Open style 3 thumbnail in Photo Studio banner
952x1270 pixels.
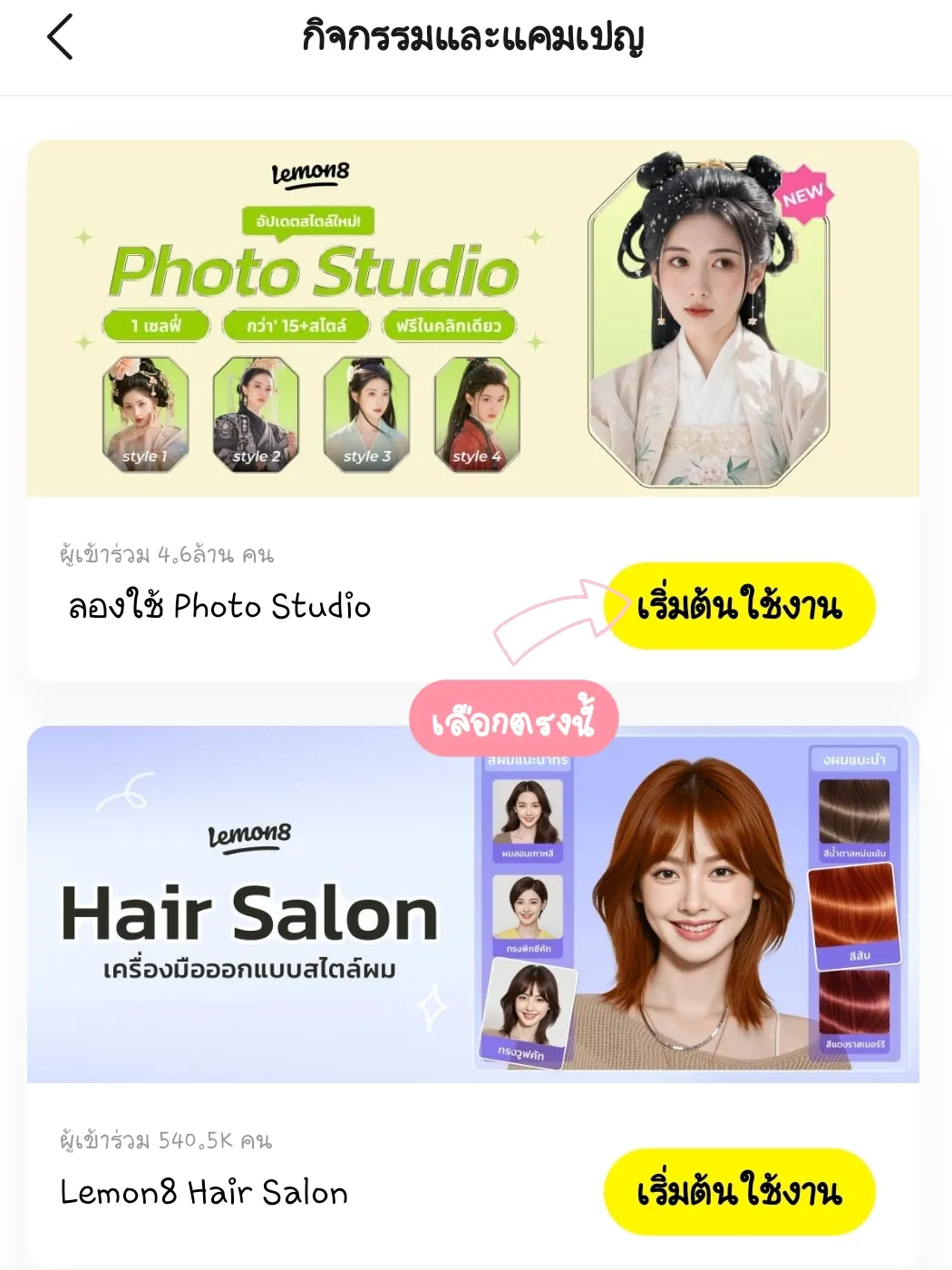tap(365, 414)
